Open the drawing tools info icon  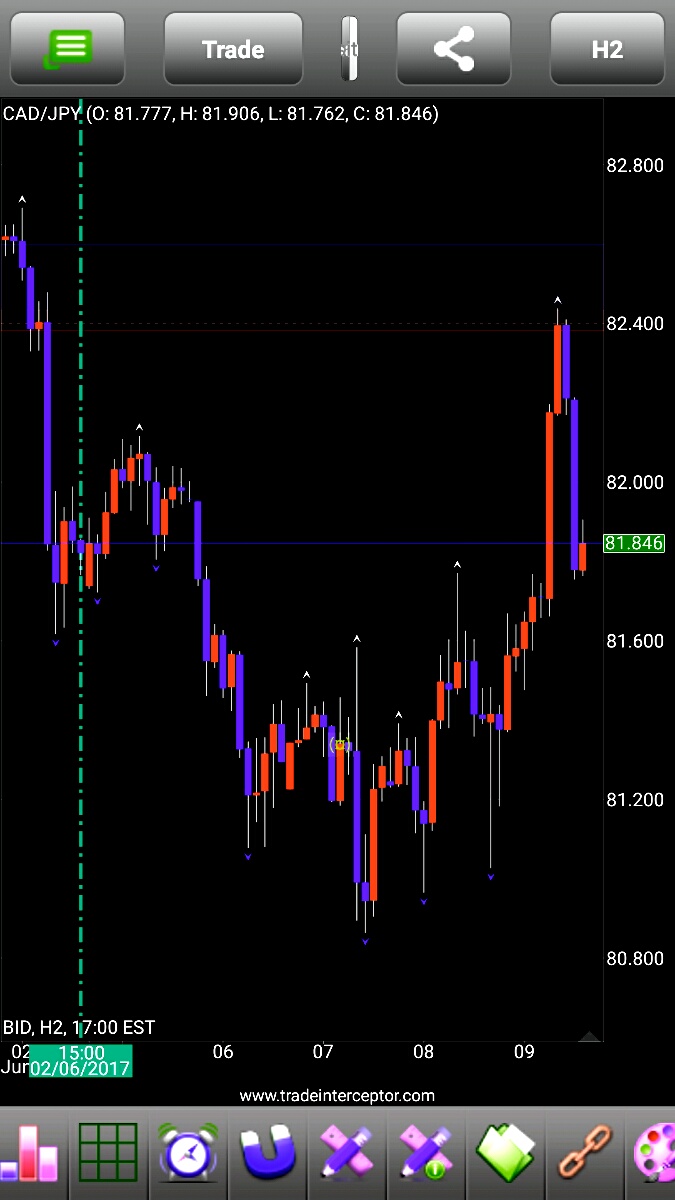(425, 1153)
